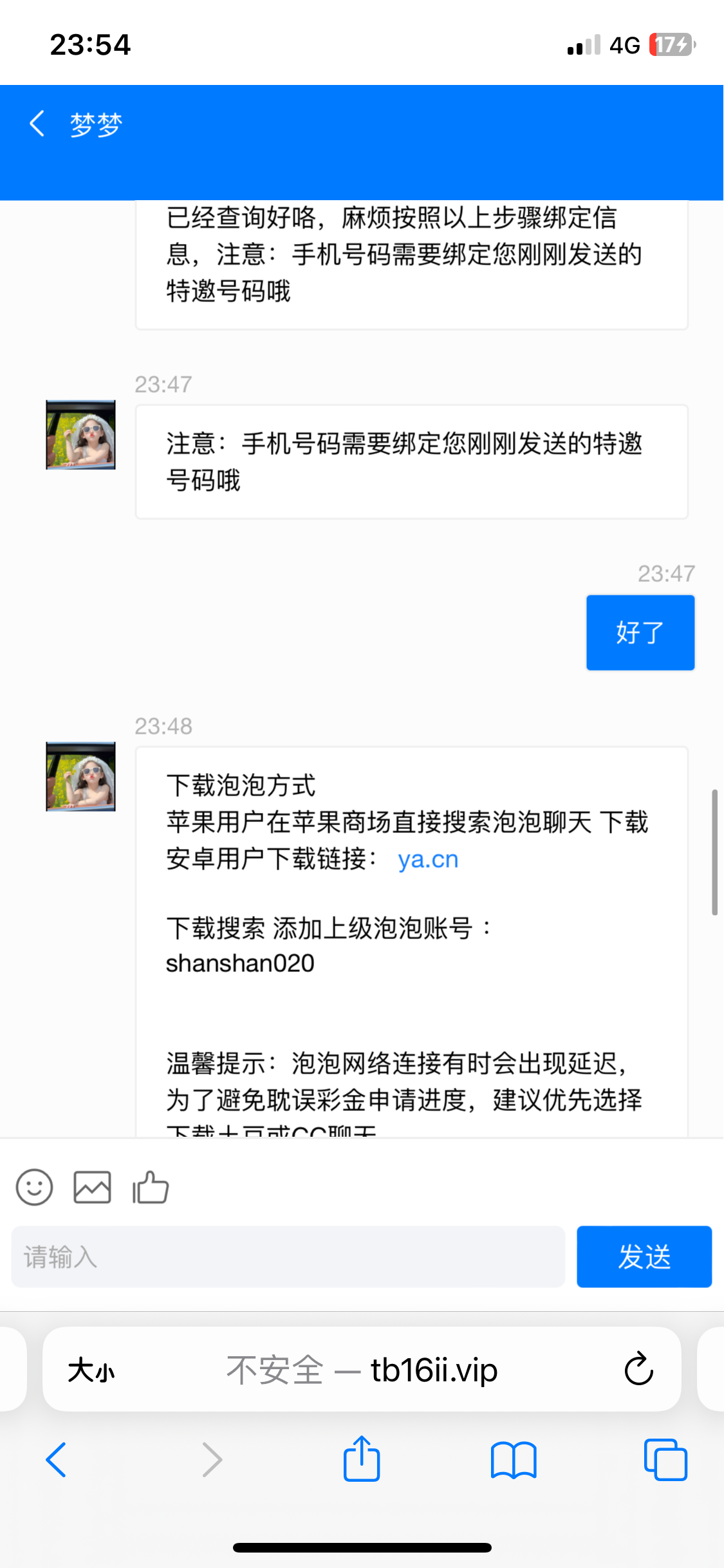Open Safari bookmarks
Viewport: 724px width, 1568px height.
[513, 1460]
